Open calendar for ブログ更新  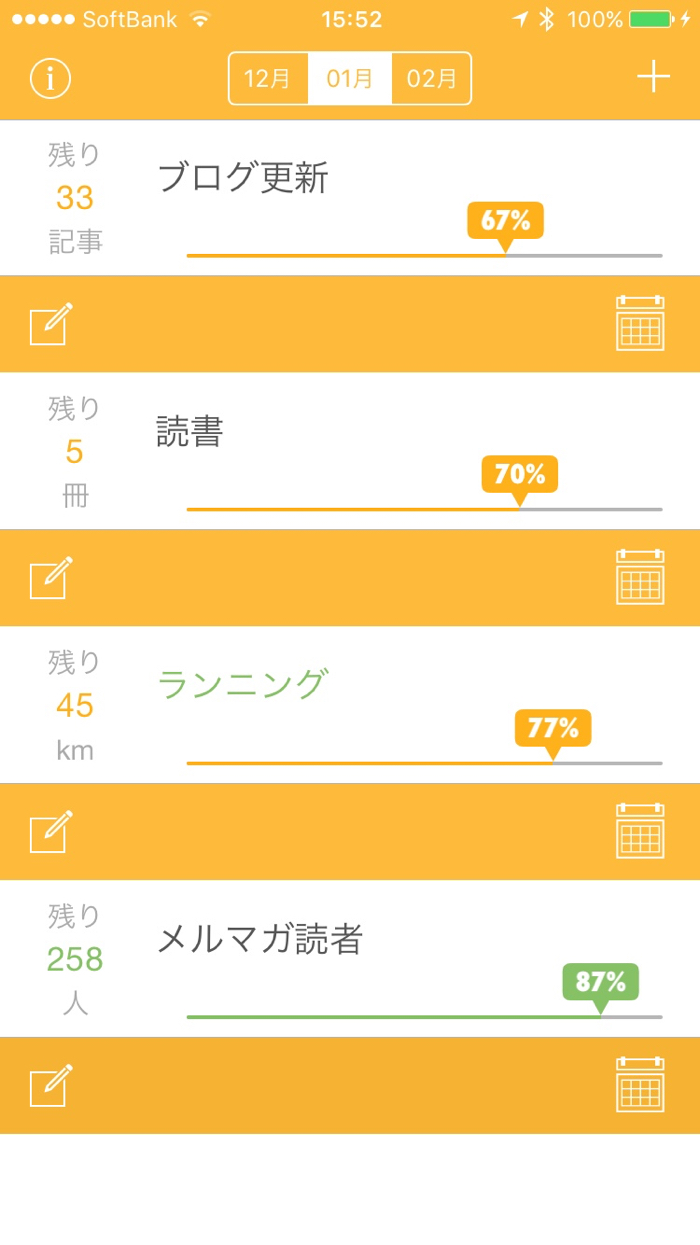[640, 324]
